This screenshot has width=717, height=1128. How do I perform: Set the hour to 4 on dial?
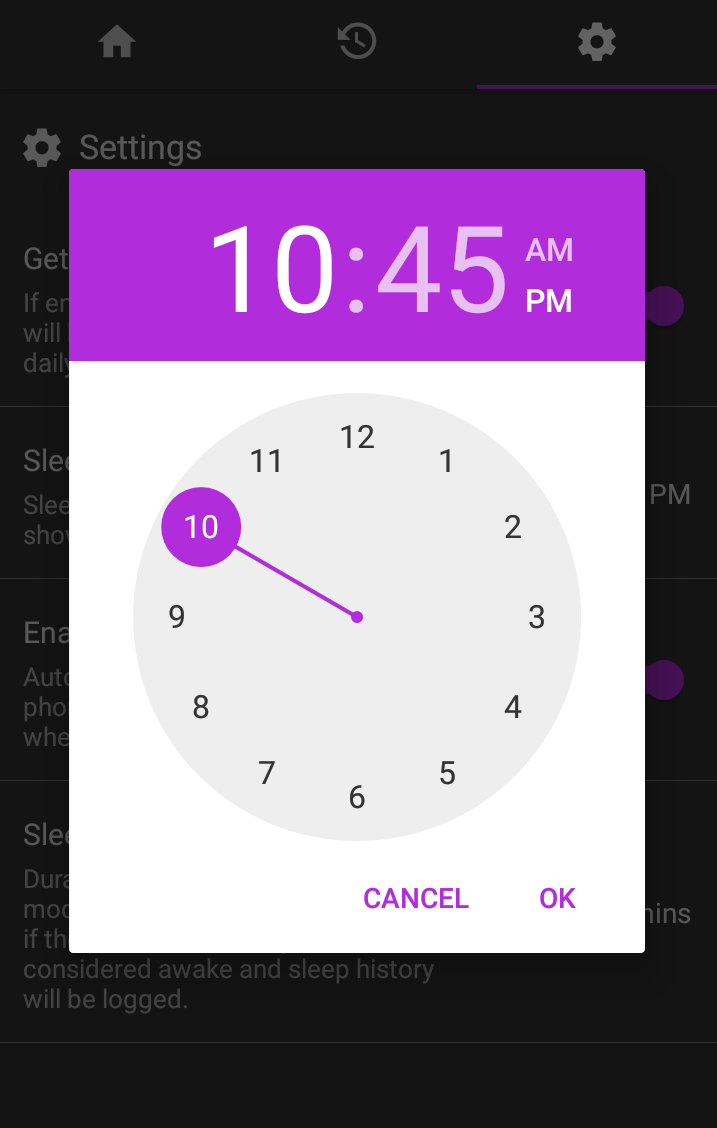click(513, 707)
